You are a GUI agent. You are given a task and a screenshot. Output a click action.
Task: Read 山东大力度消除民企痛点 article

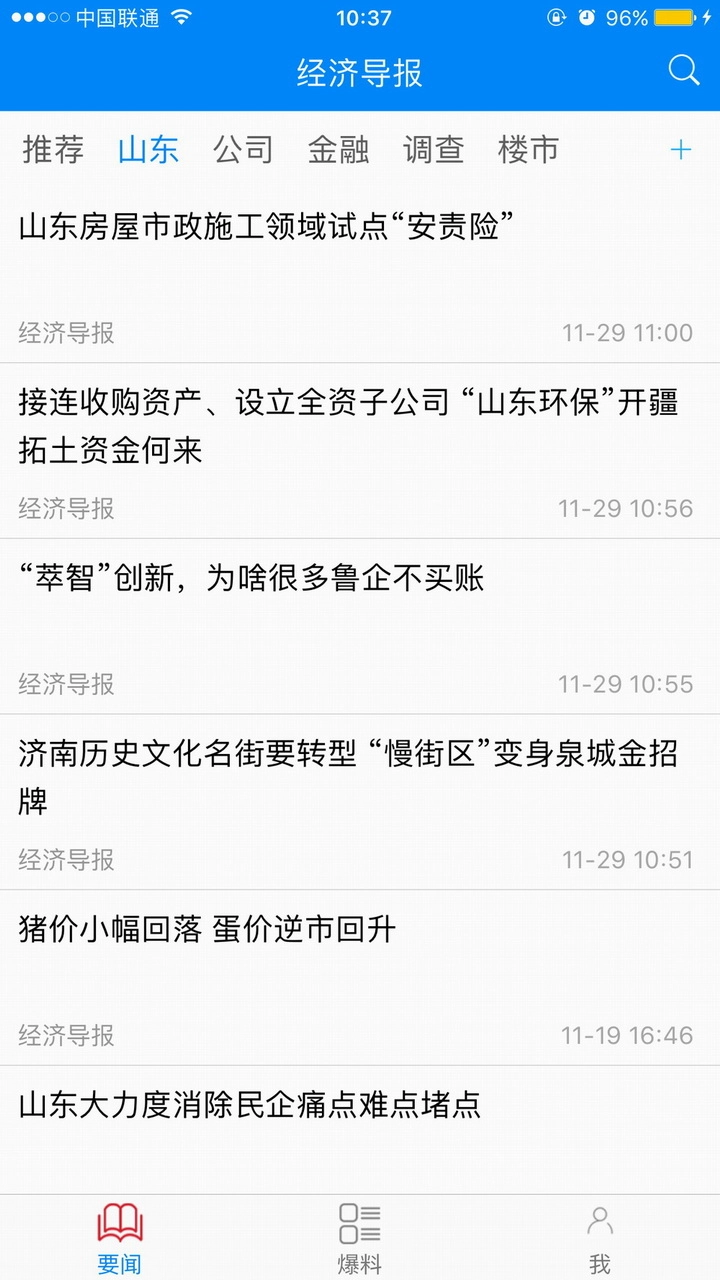click(250, 1105)
